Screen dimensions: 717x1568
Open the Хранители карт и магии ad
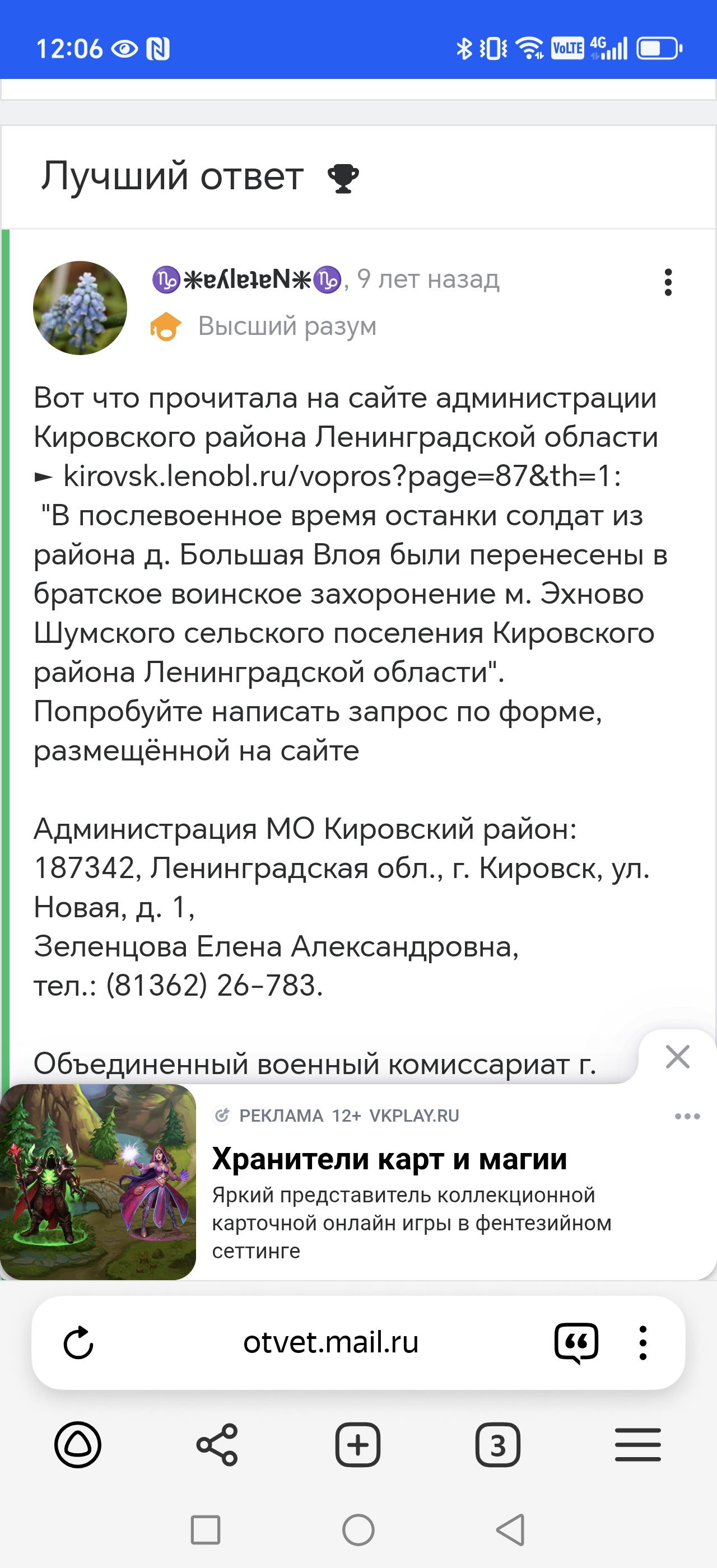[x=389, y=1158]
